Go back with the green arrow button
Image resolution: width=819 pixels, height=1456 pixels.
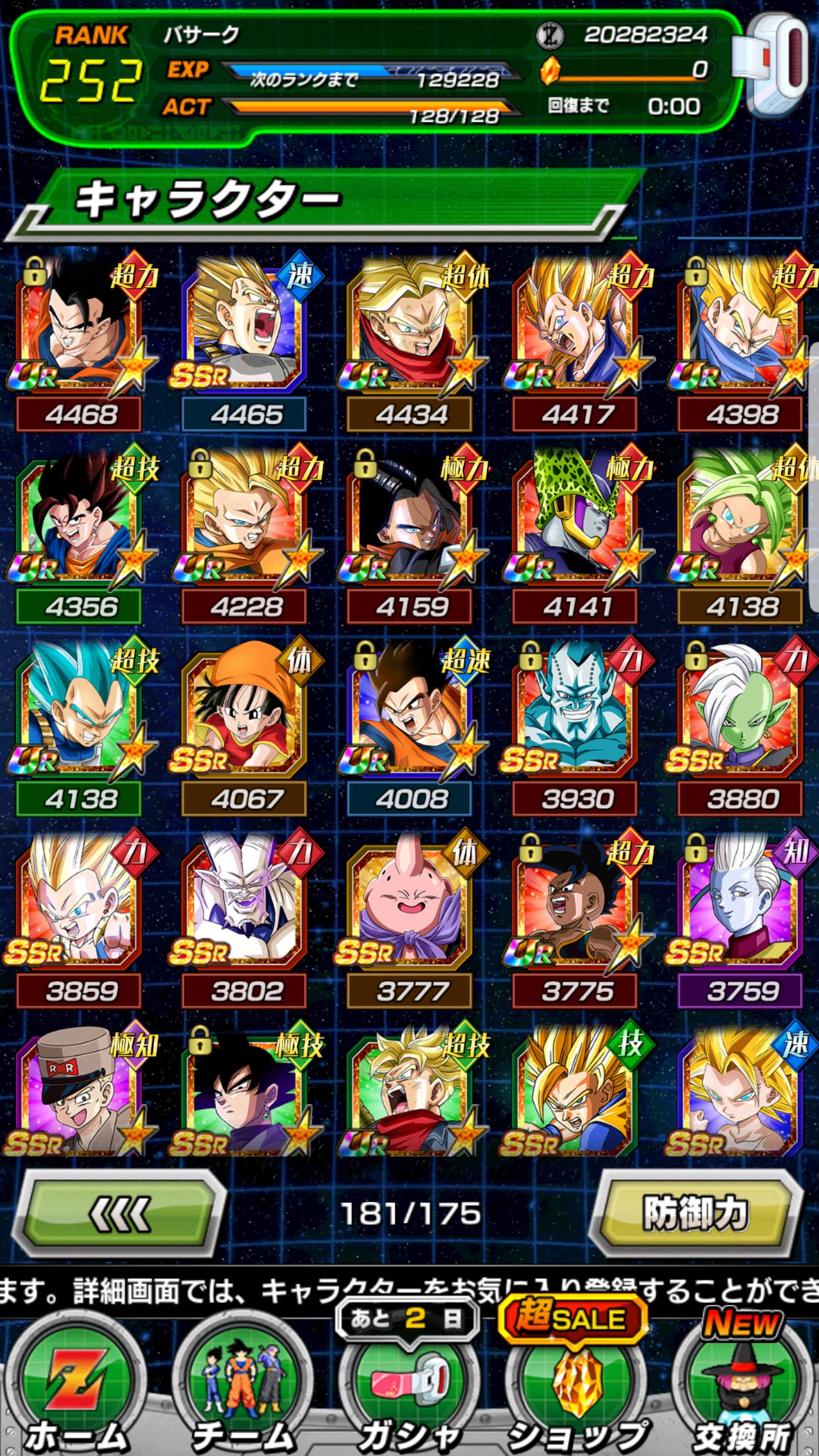pos(119,1215)
